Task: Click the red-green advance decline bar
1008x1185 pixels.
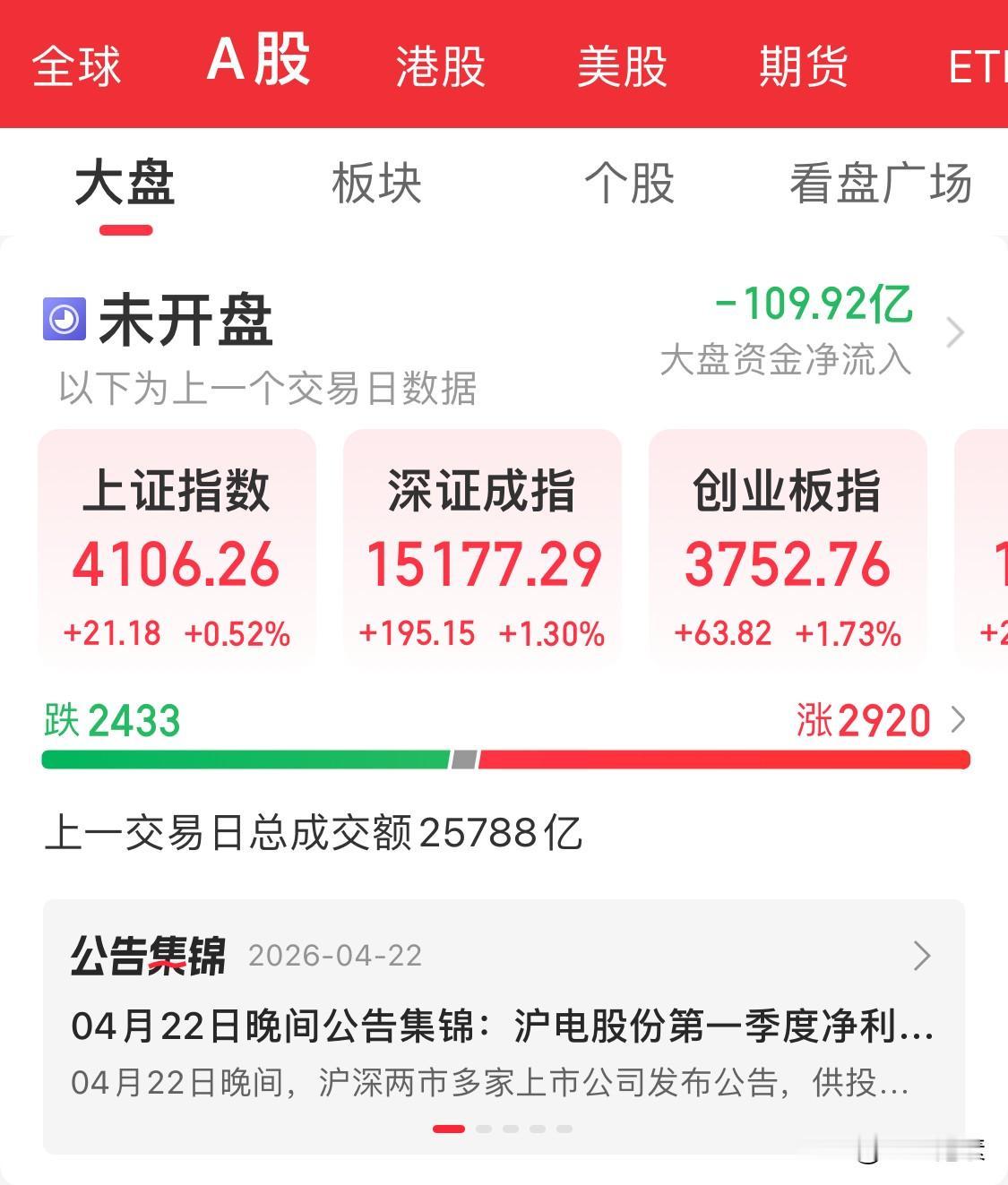Action: (x=504, y=759)
